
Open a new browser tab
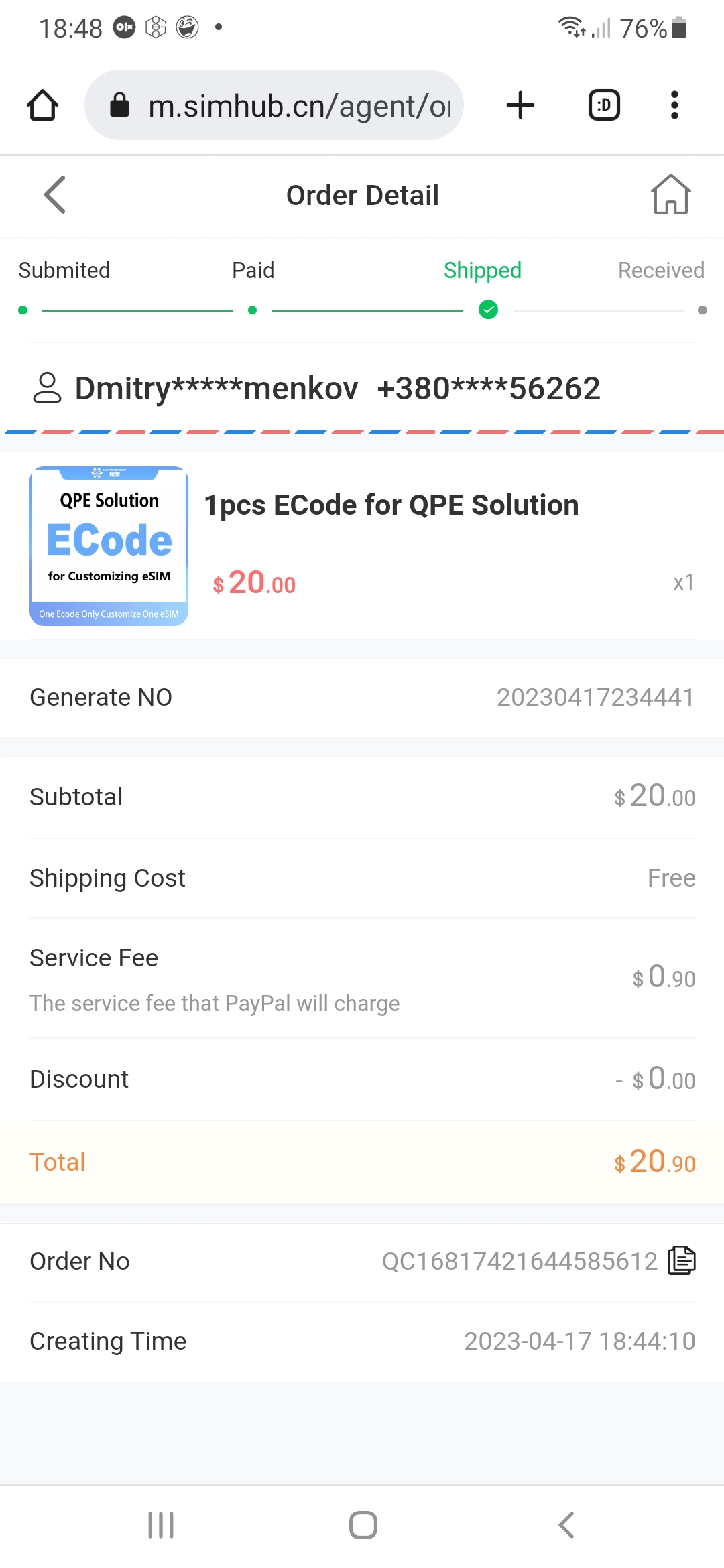pos(520,105)
